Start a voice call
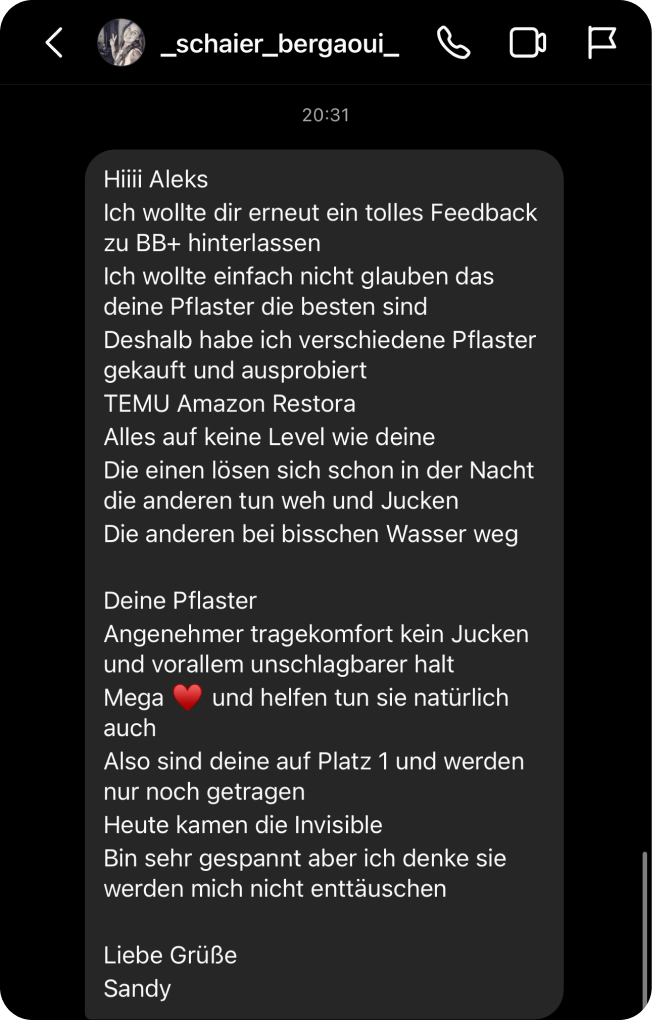 tap(453, 42)
